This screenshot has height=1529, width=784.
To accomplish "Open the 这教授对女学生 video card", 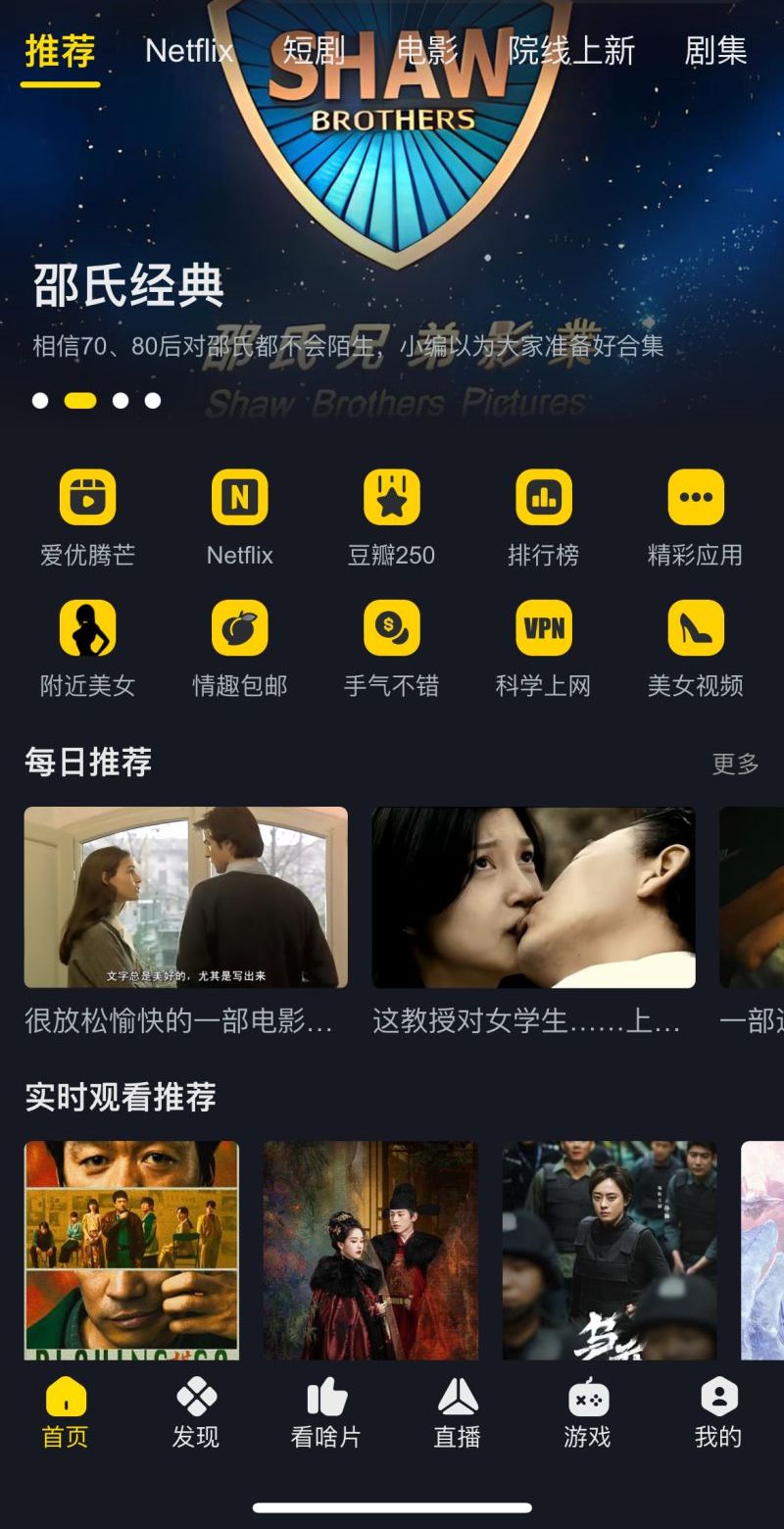I will (x=534, y=921).
